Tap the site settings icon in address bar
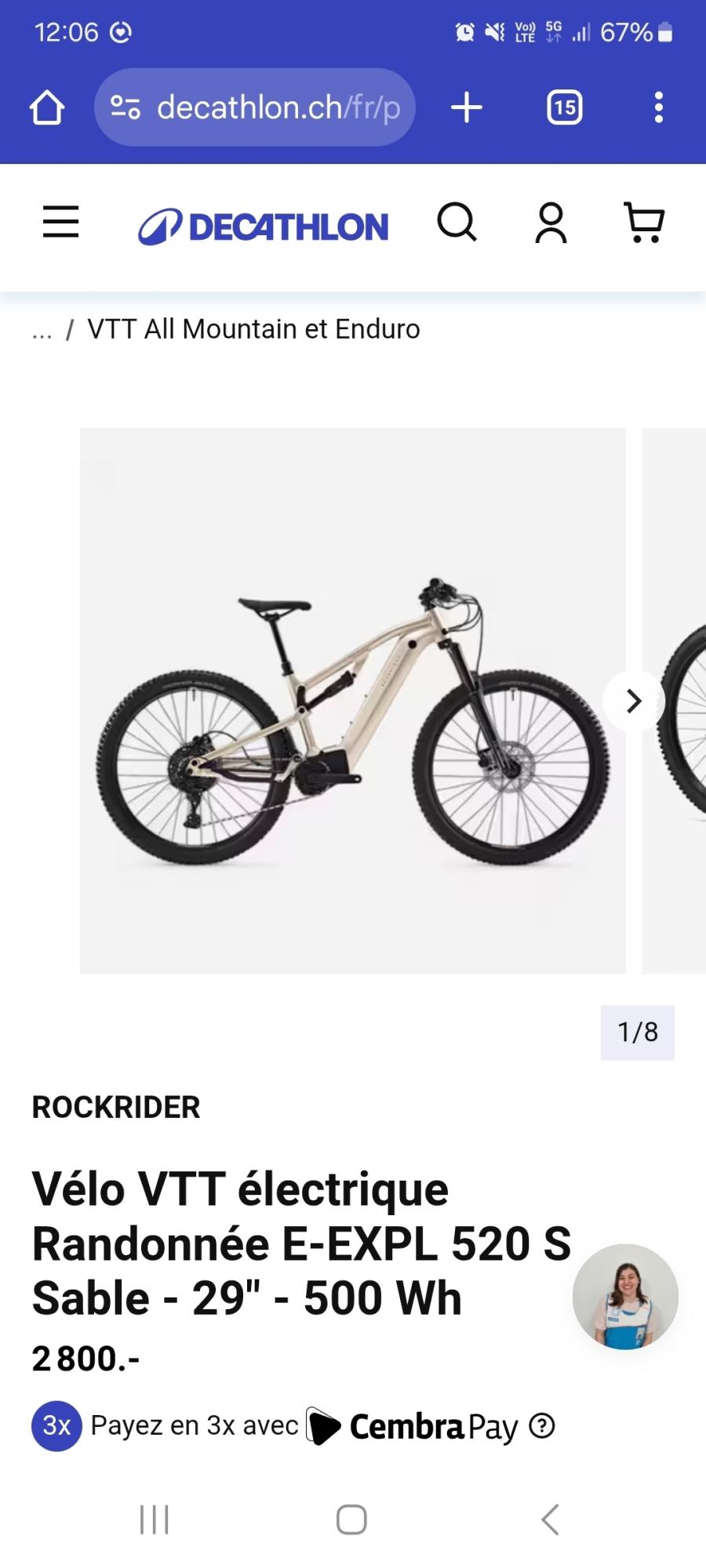 126,107
